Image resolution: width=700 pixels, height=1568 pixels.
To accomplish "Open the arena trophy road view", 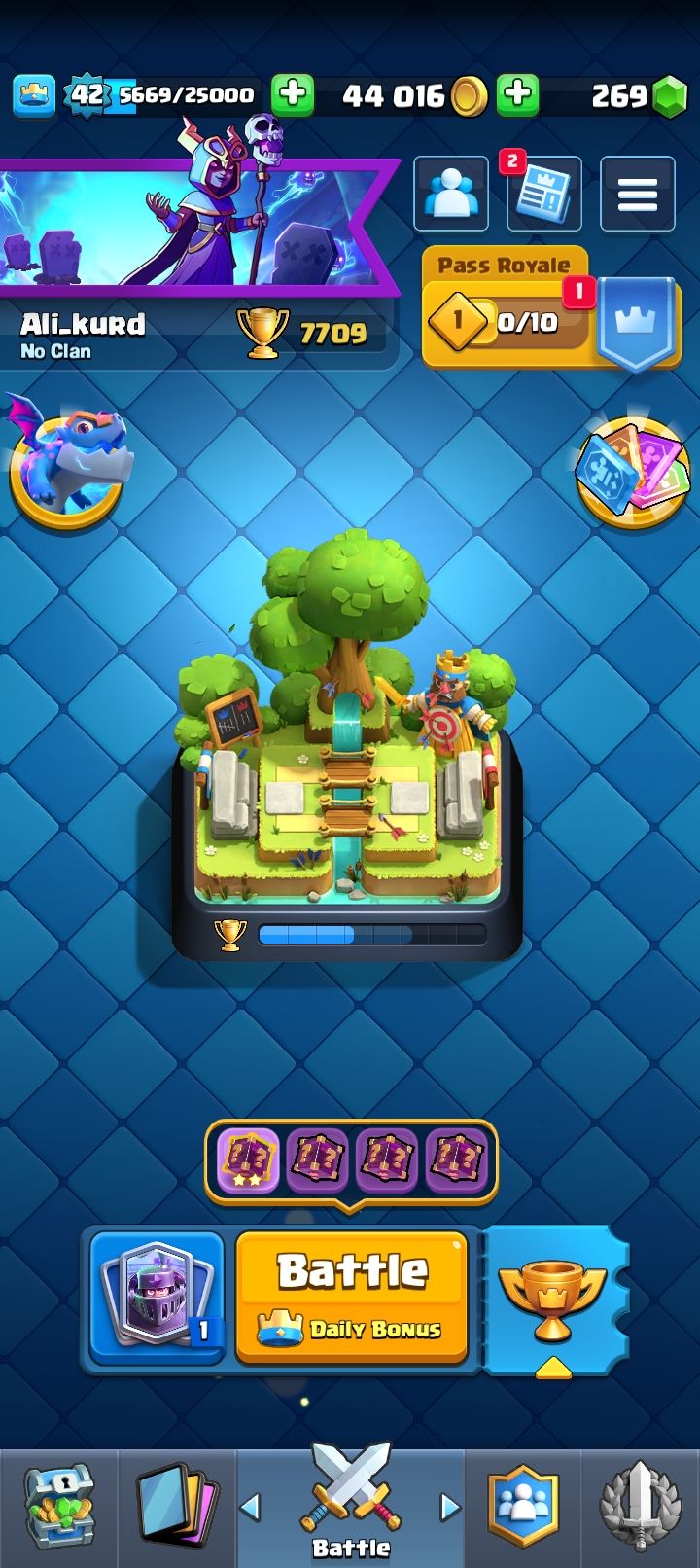I will pyautogui.click(x=347, y=744).
